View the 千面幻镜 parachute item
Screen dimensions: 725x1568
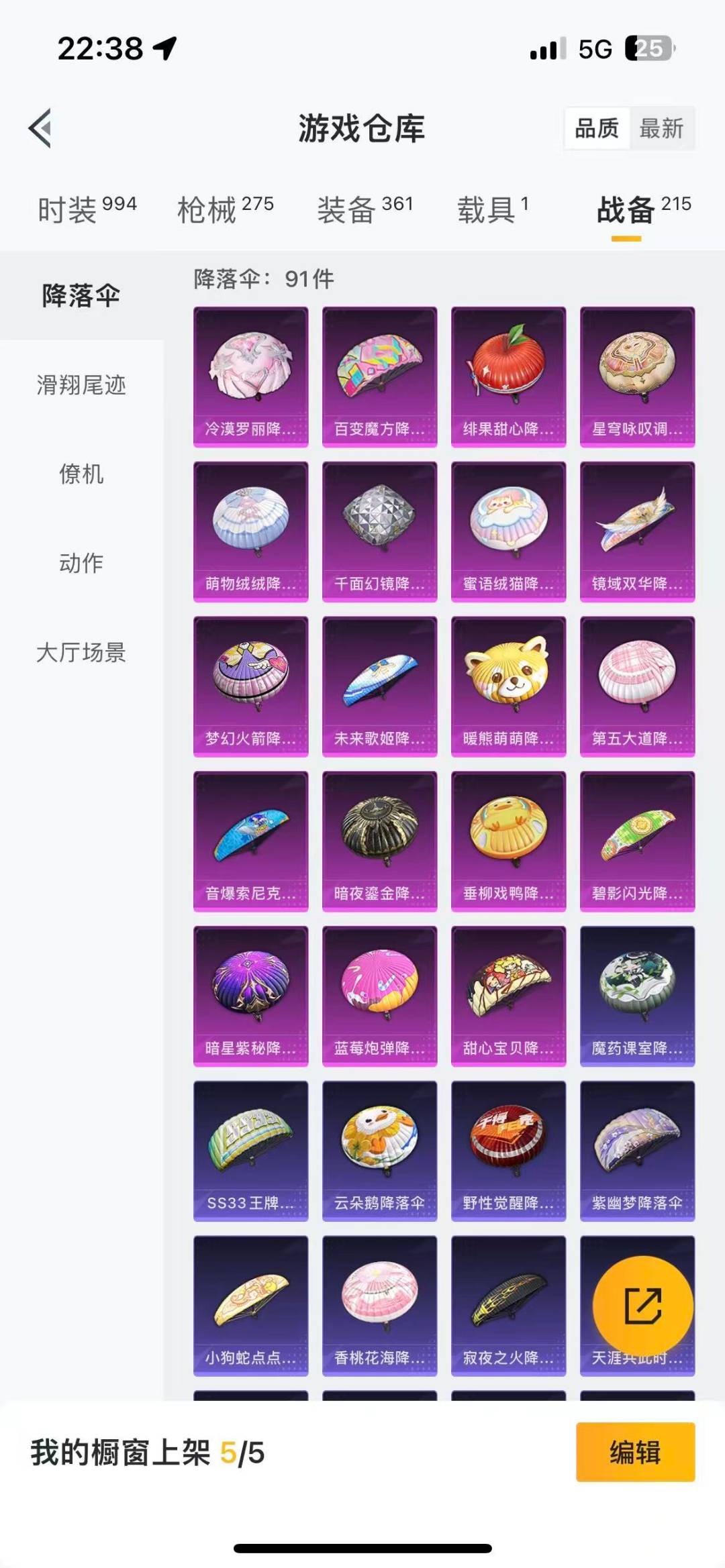379,531
